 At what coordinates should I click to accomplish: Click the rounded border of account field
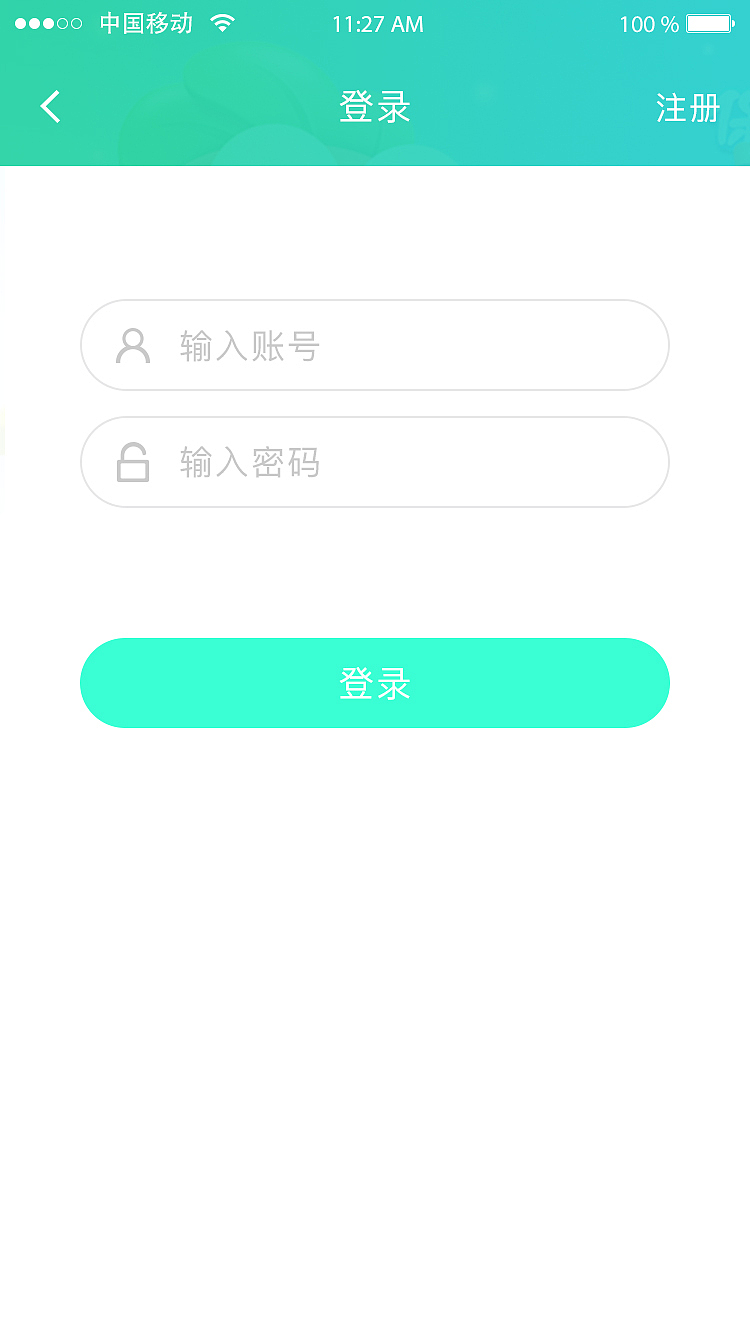[x=375, y=299]
